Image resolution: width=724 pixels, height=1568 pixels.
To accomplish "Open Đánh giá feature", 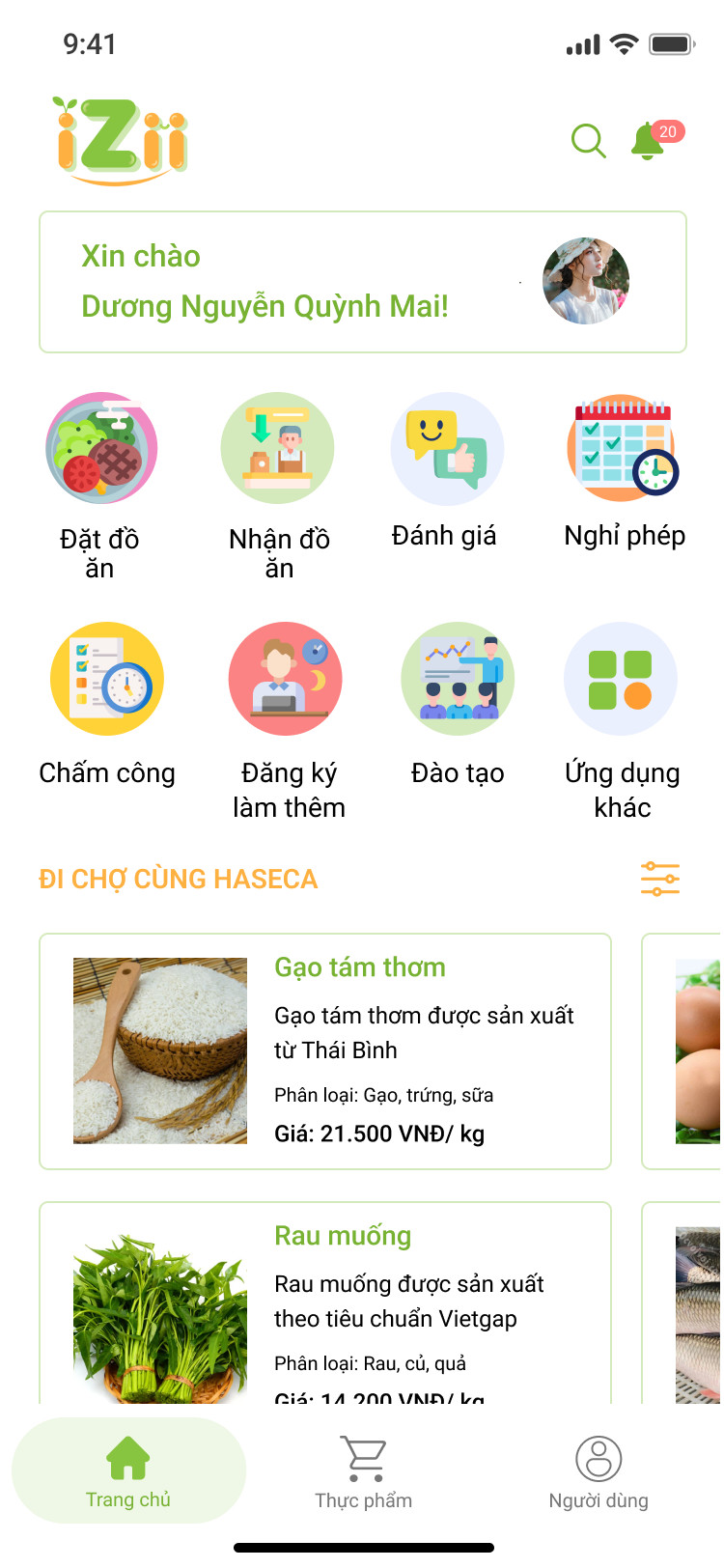I will 447,449.
